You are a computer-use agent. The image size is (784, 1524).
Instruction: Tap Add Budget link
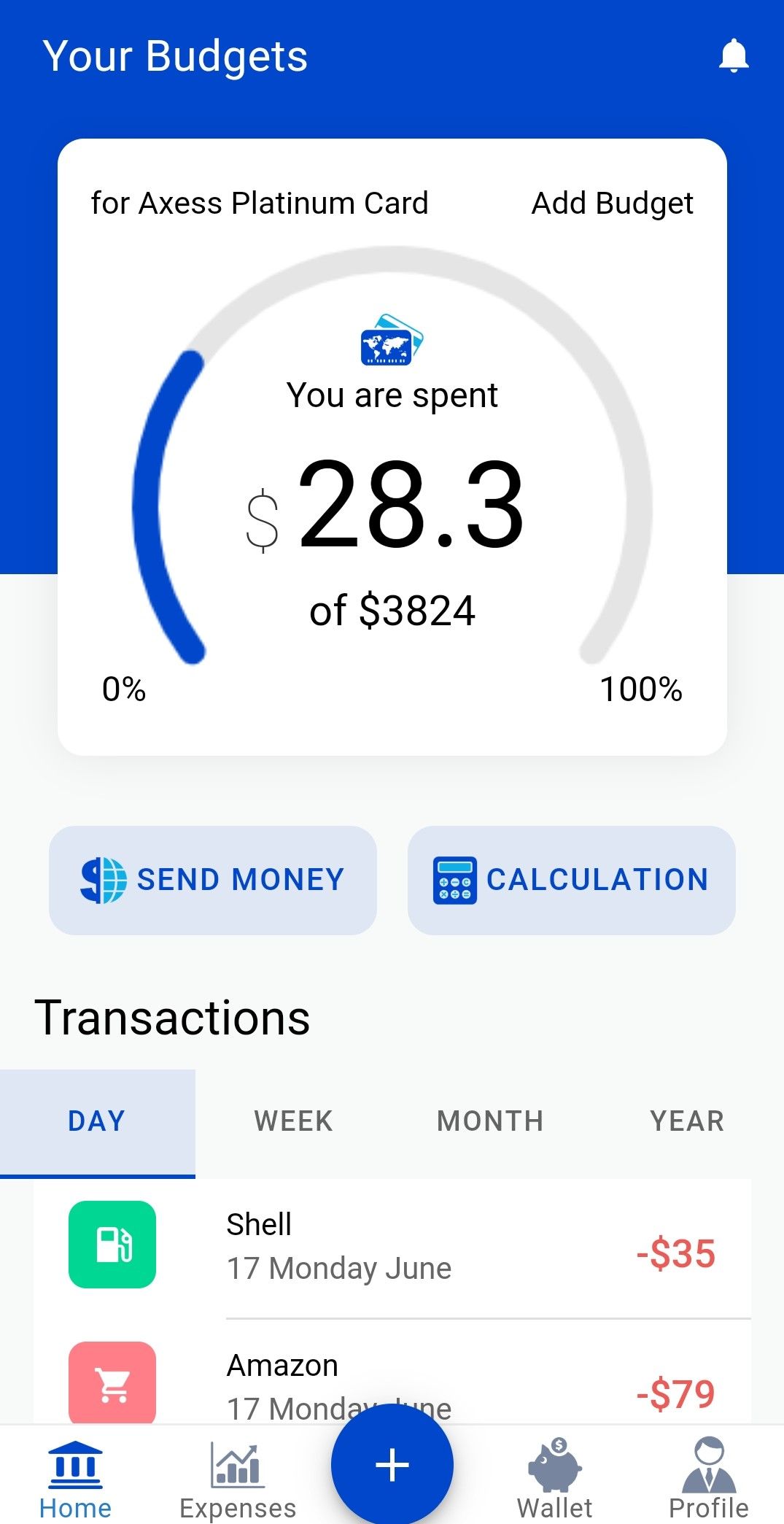click(x=612, y=204)
